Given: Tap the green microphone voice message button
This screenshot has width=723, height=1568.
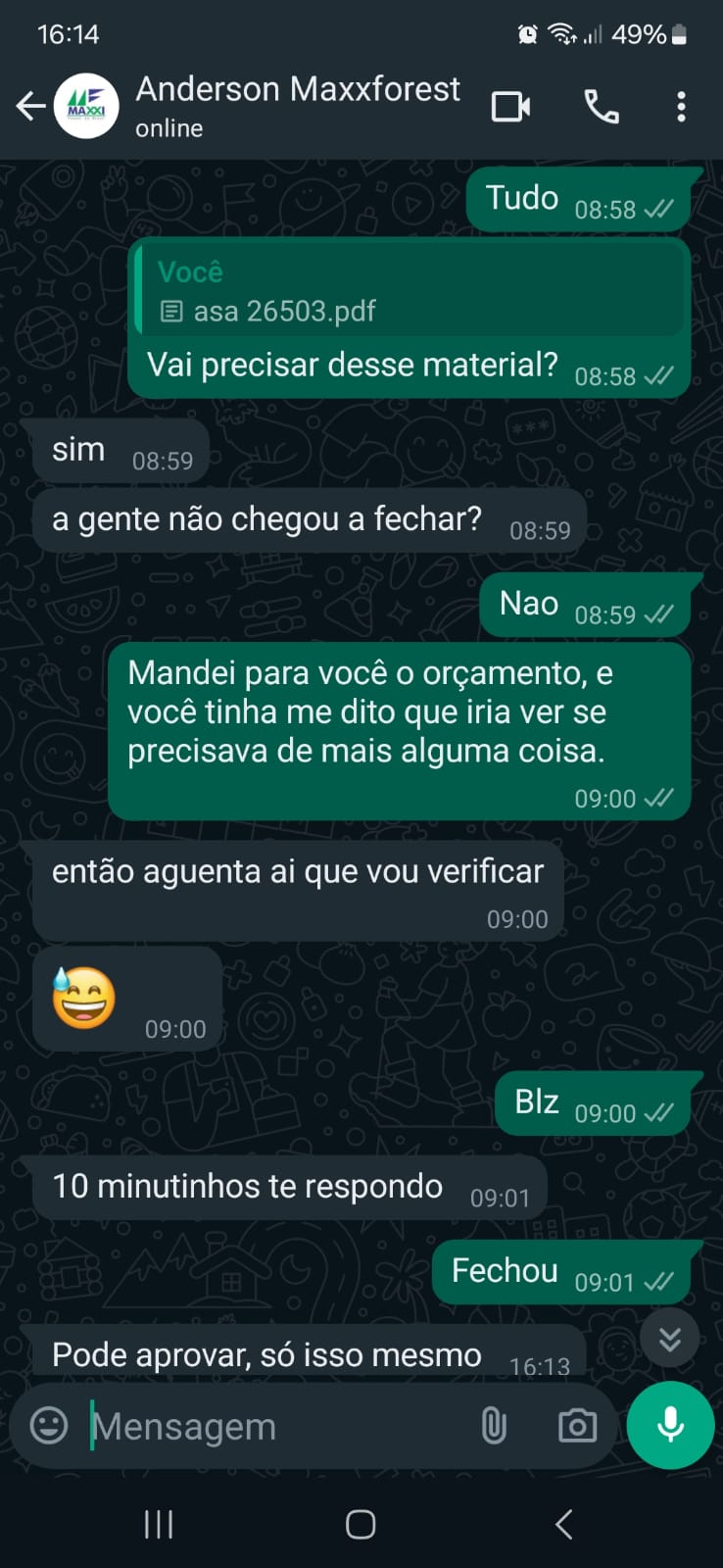Looking at the screenshot, I should pyautogui.click(x=671, y=1425).
